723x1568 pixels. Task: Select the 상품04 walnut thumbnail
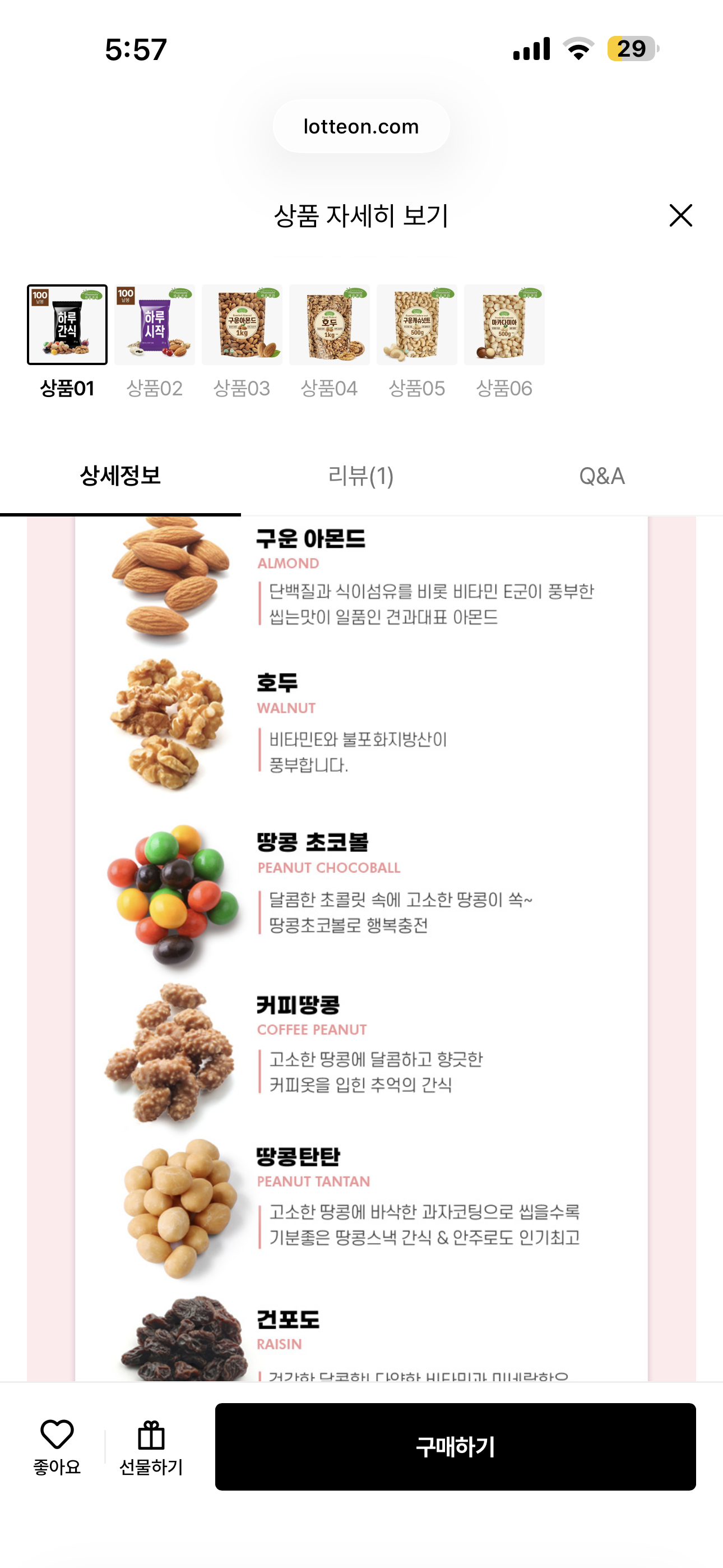click(329, 325)
